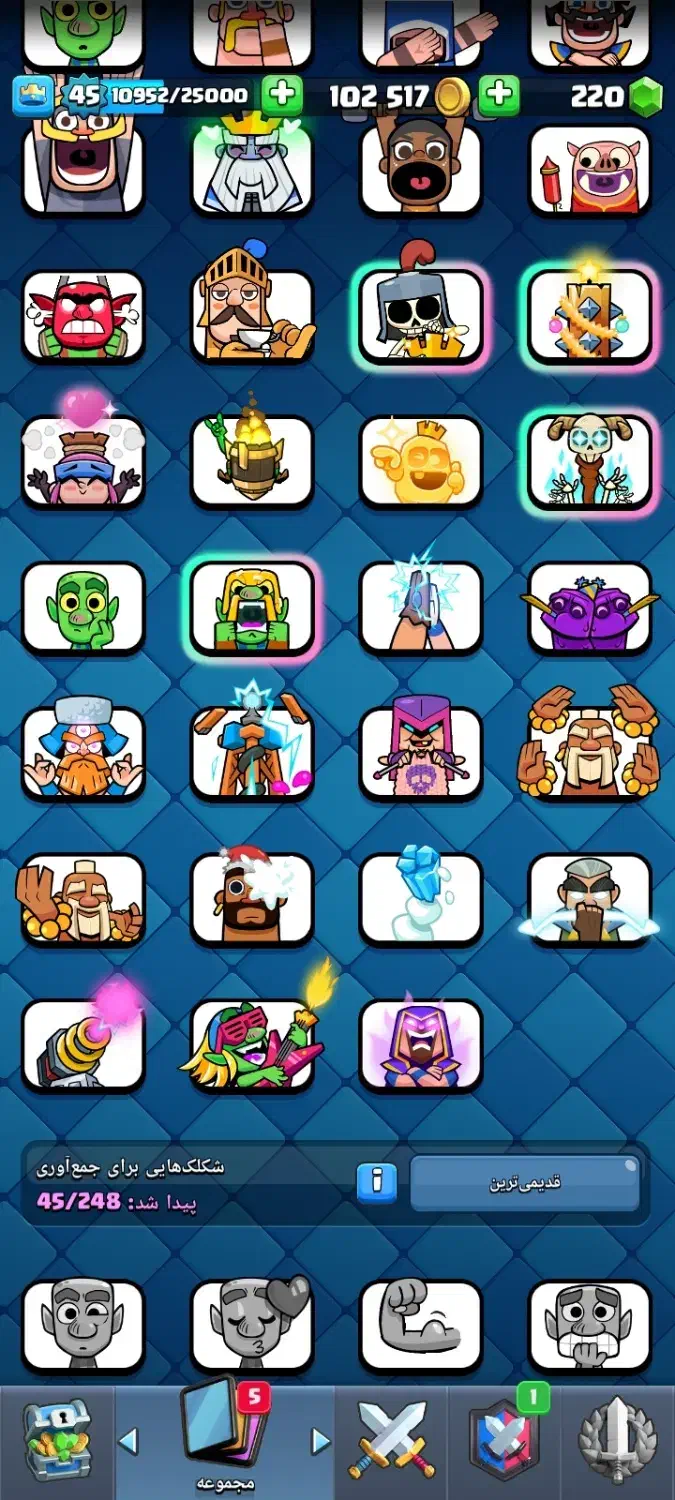This screenshot has height=1500, width=675.
Task: Select the golden glowing king emote
Action: coord(421,462)
